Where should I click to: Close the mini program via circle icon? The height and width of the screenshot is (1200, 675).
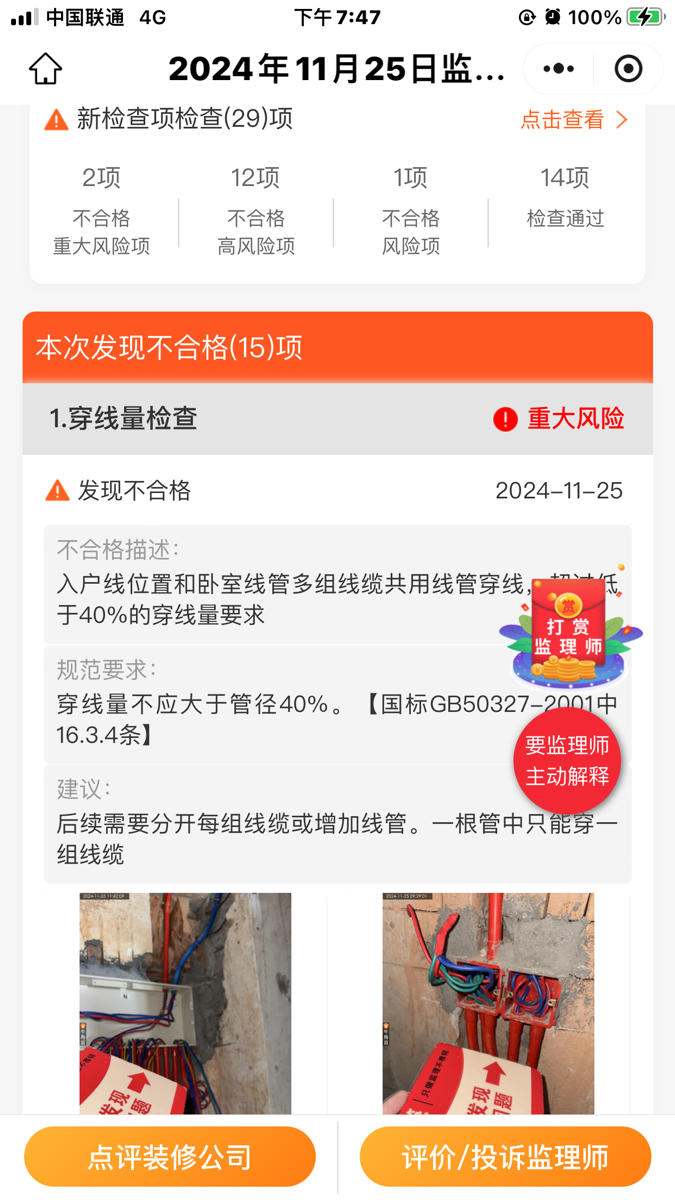[x=628, y=69]
